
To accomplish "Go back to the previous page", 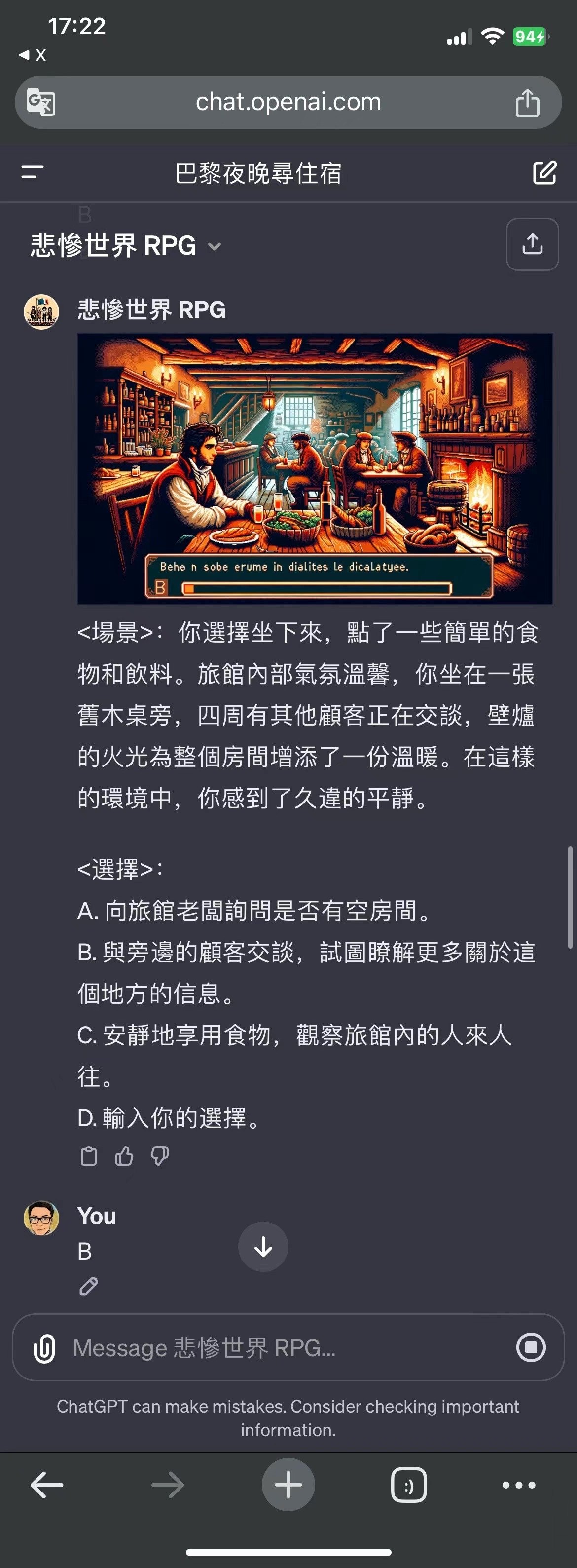I will [x=47, y=1485].
